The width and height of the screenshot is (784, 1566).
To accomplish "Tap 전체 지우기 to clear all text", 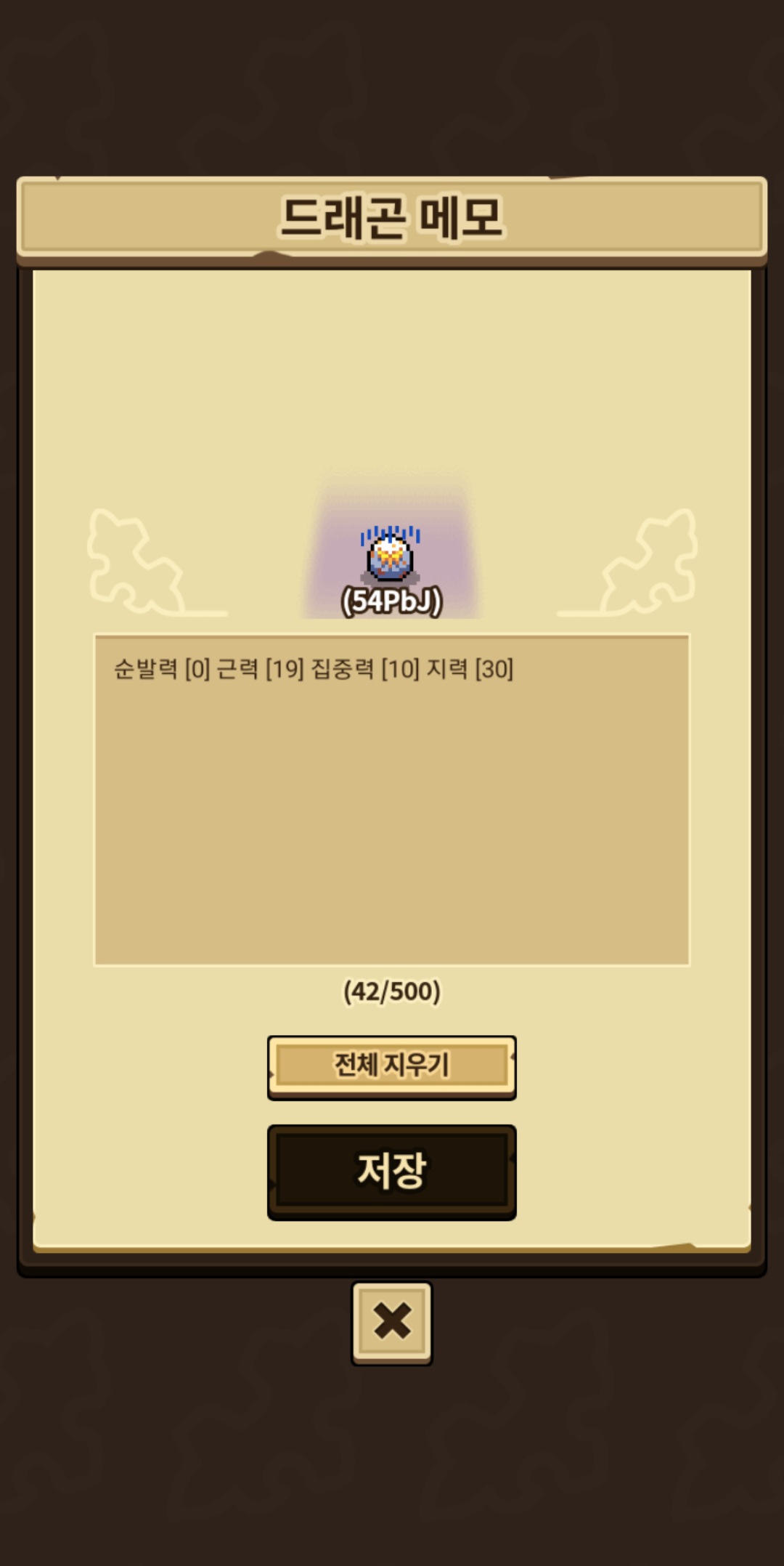I will pyautogui.click(x=392, y=1067).
